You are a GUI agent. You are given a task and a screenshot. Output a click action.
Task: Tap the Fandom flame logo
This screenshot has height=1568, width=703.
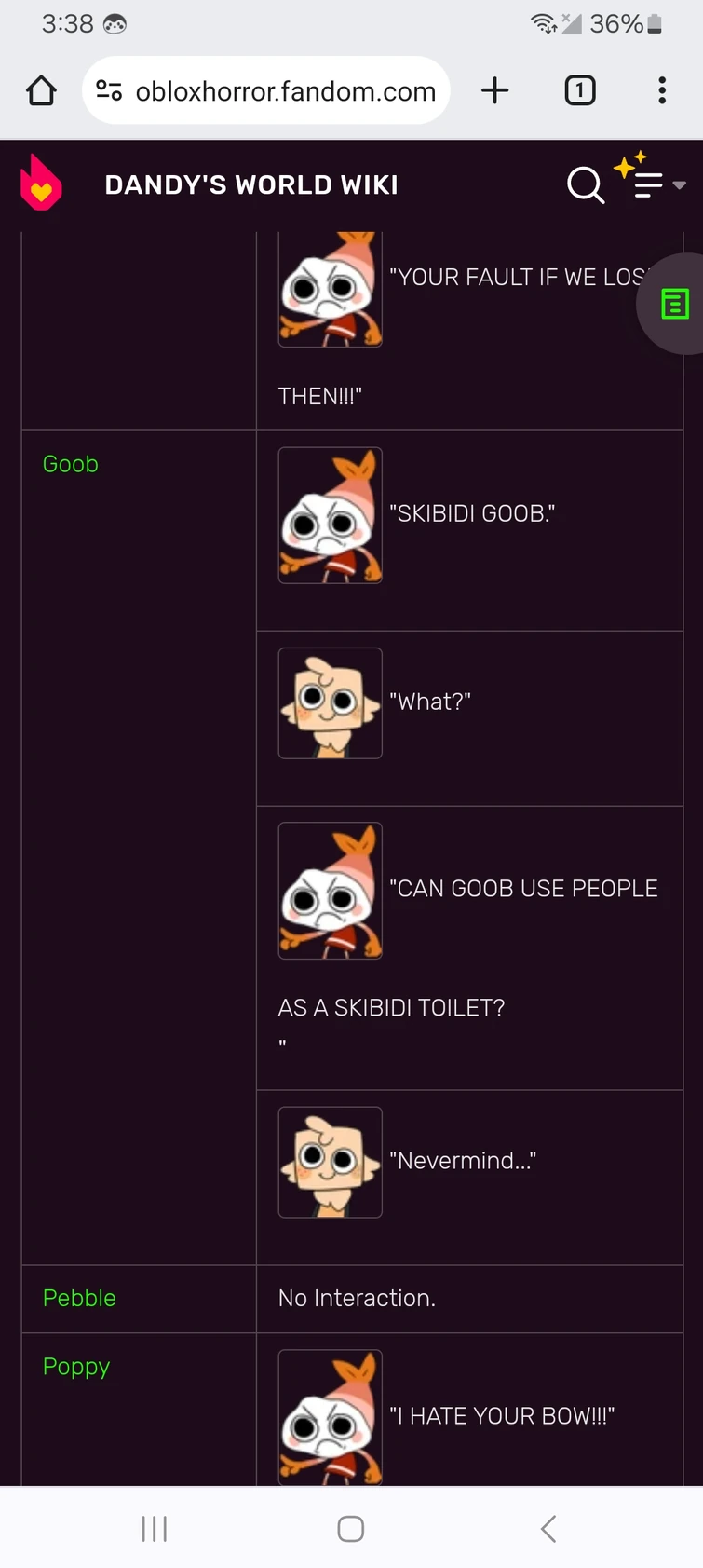tap(41, 184)
